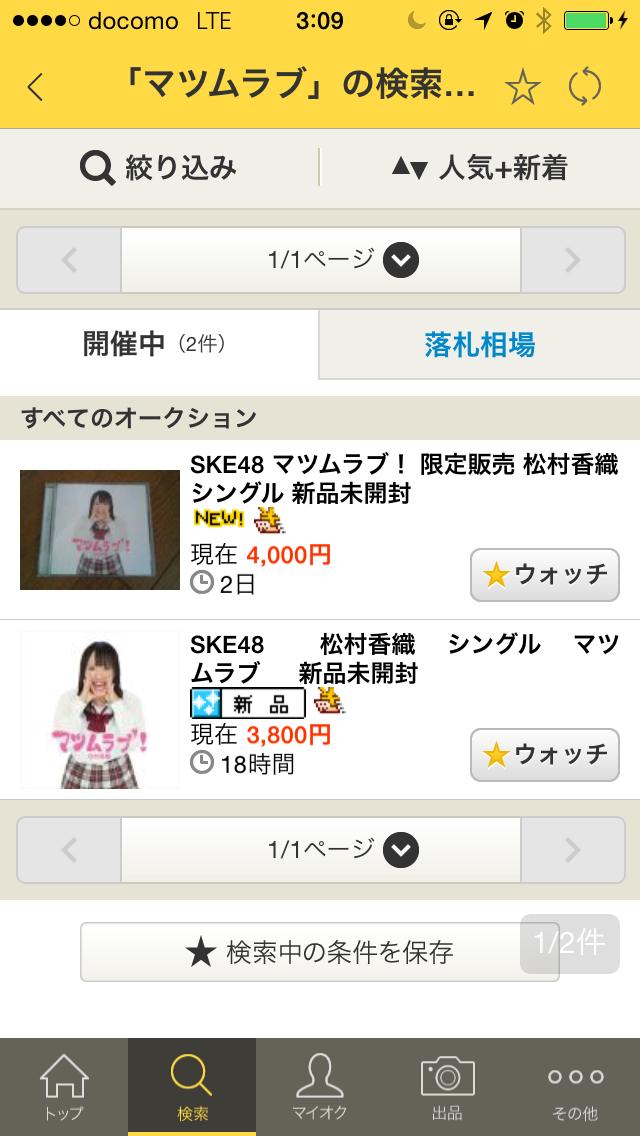
Task: Open the マイオク tab
Action: coord(320,1087)
